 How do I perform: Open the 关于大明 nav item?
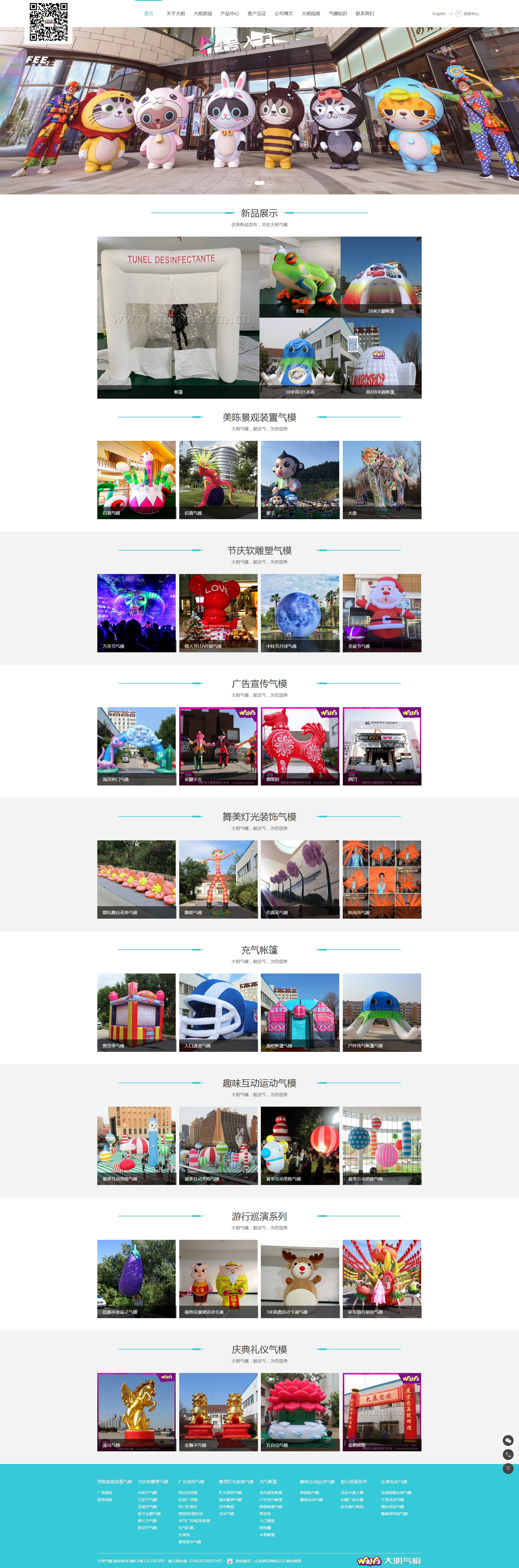pos(175,14)
